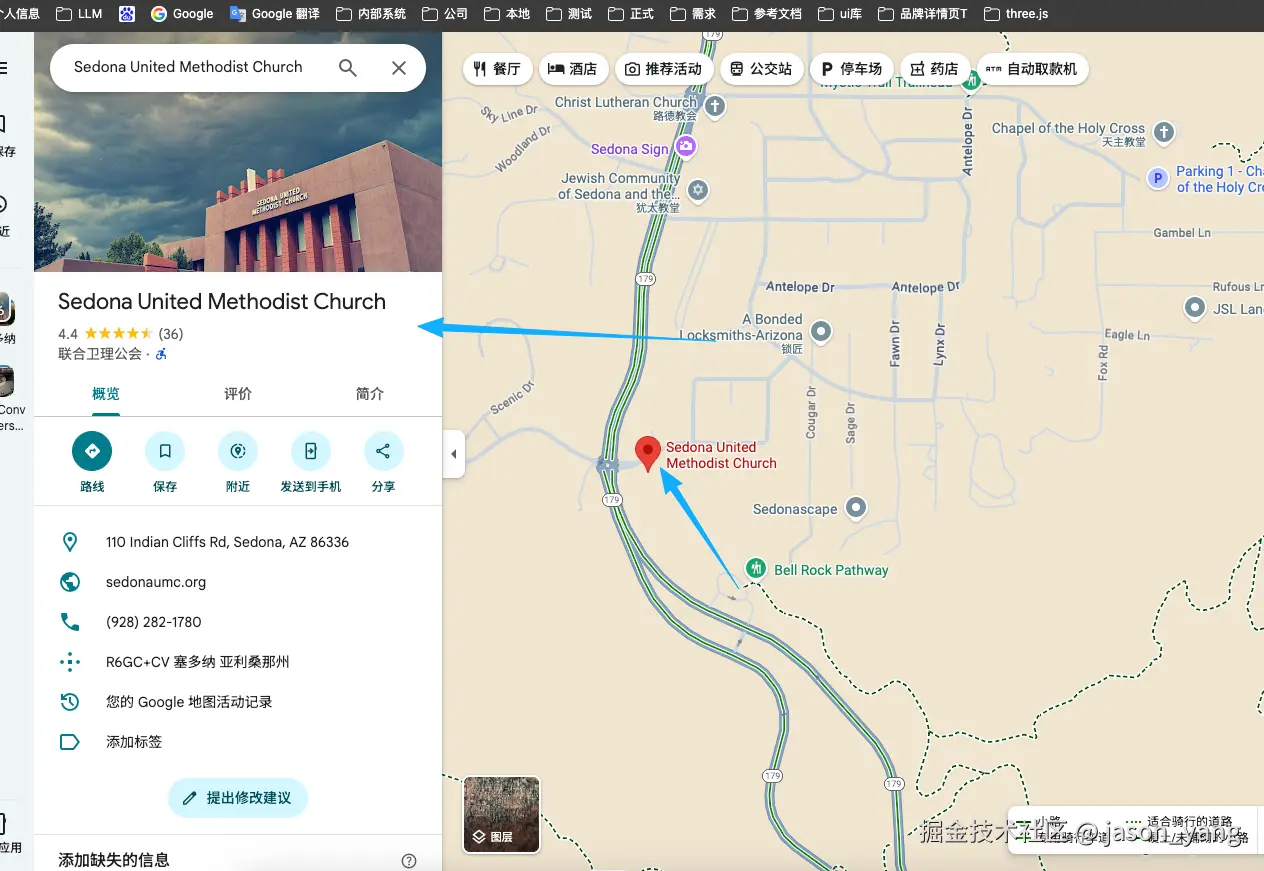Screen dimensions: 1264x871
Task: Select the 药店 chip
Action: tap(935, 69)
